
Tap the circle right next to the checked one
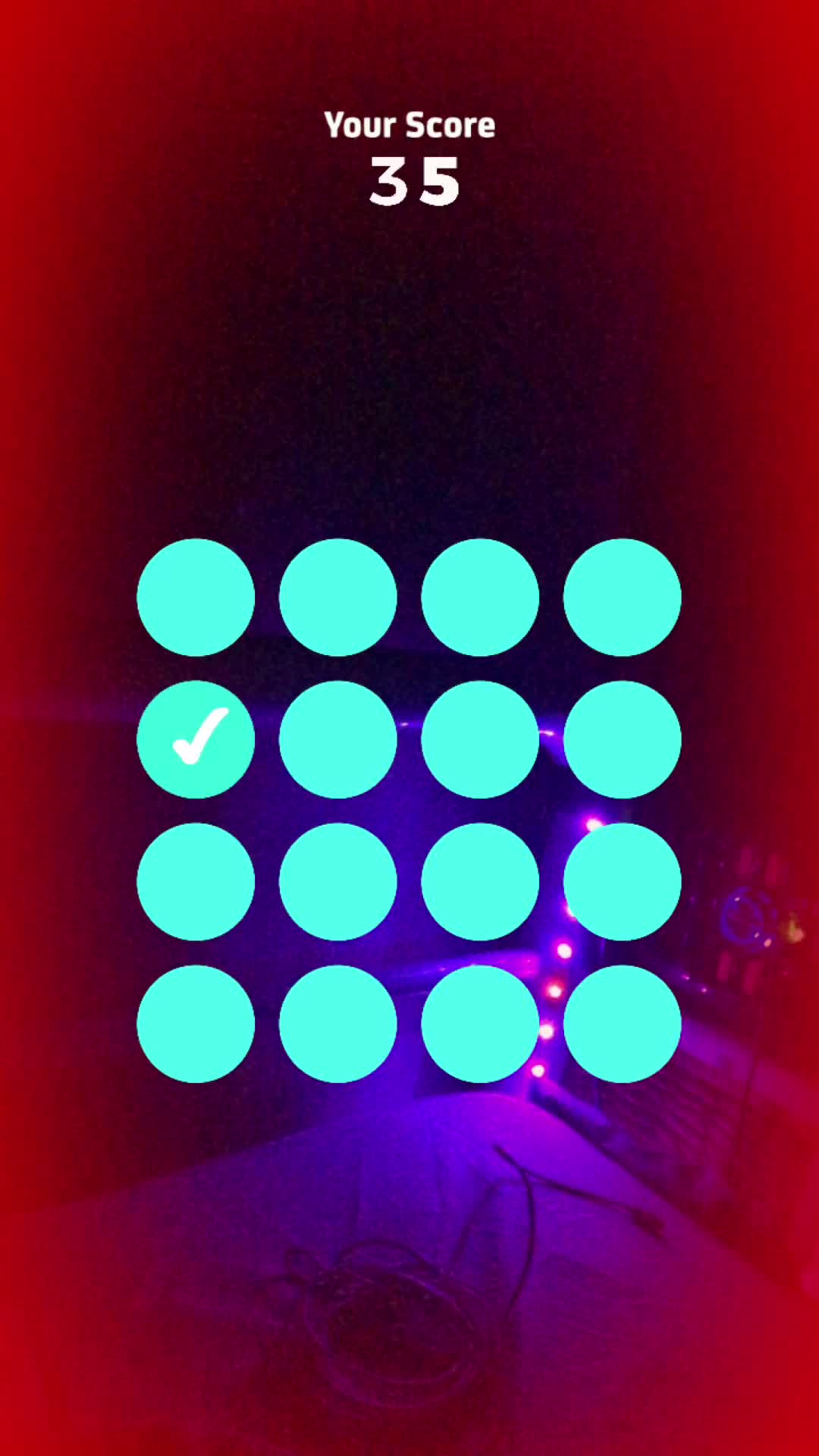coord(338,739)
